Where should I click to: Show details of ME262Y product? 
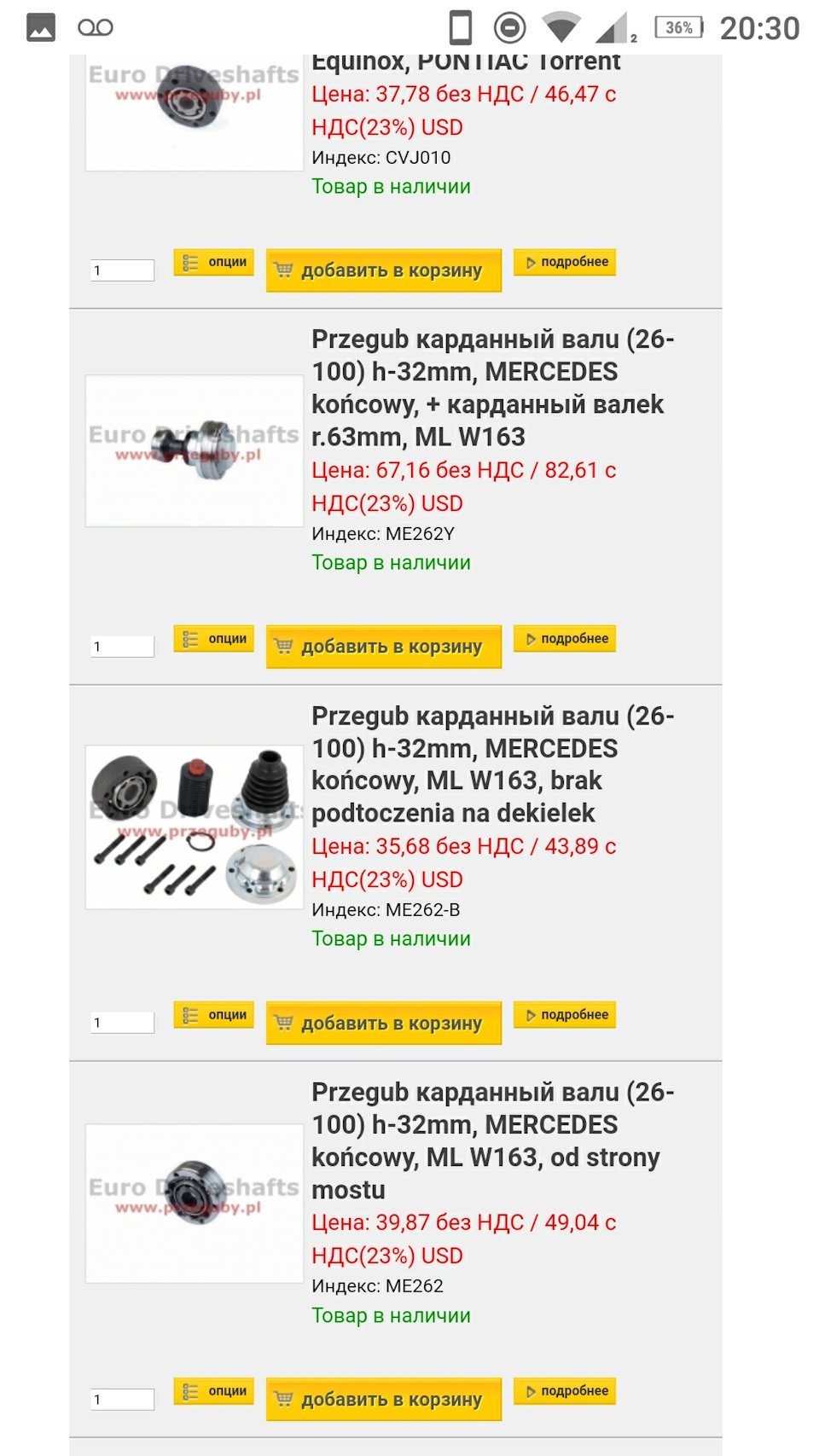pos(565,638)
